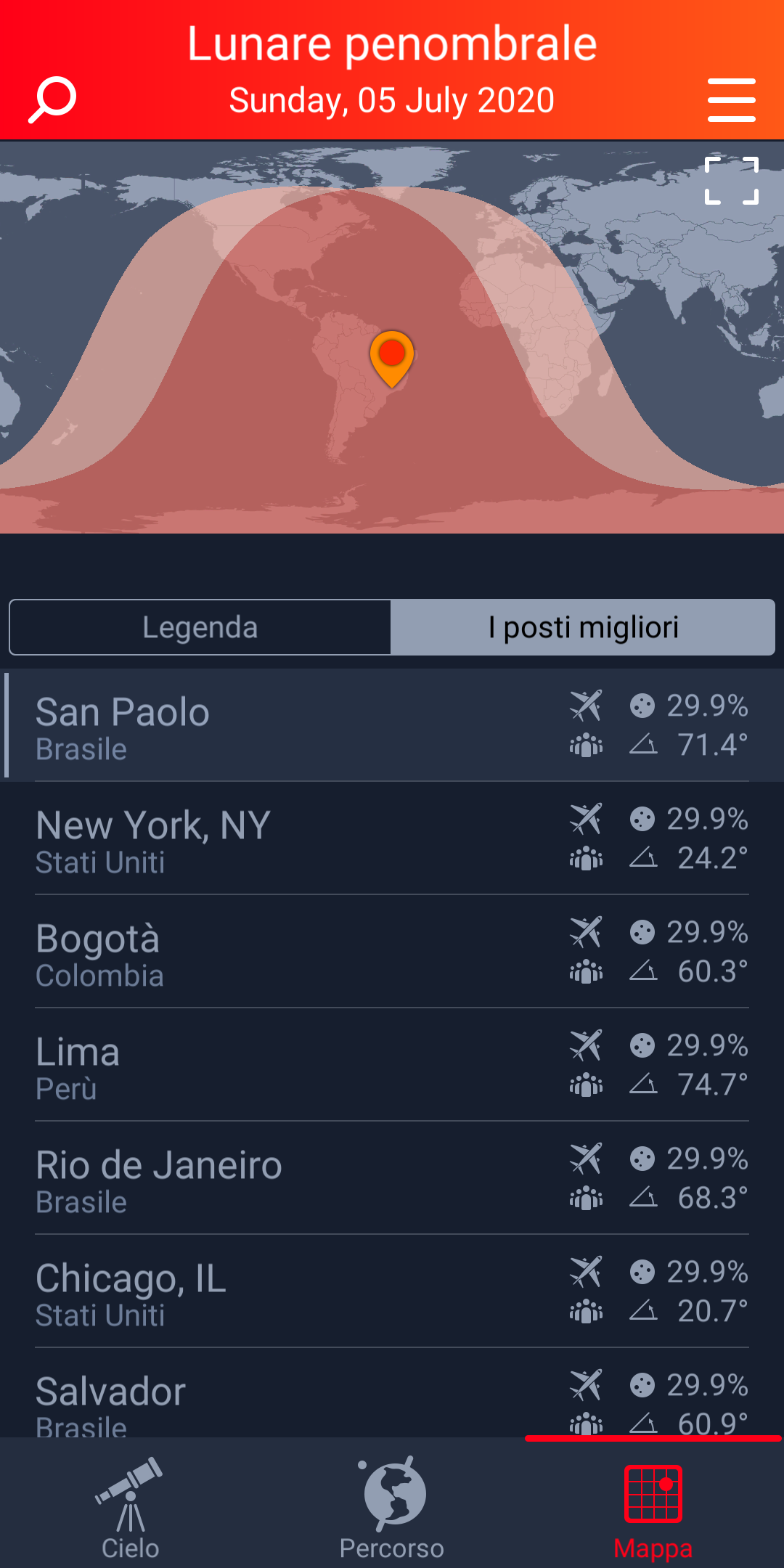Image resolution: width=784 pixels, height=1568 pixels.
Task: Pick Rio de Janeiro from list
Action: pyautogui.click(x=392, y=1178)
